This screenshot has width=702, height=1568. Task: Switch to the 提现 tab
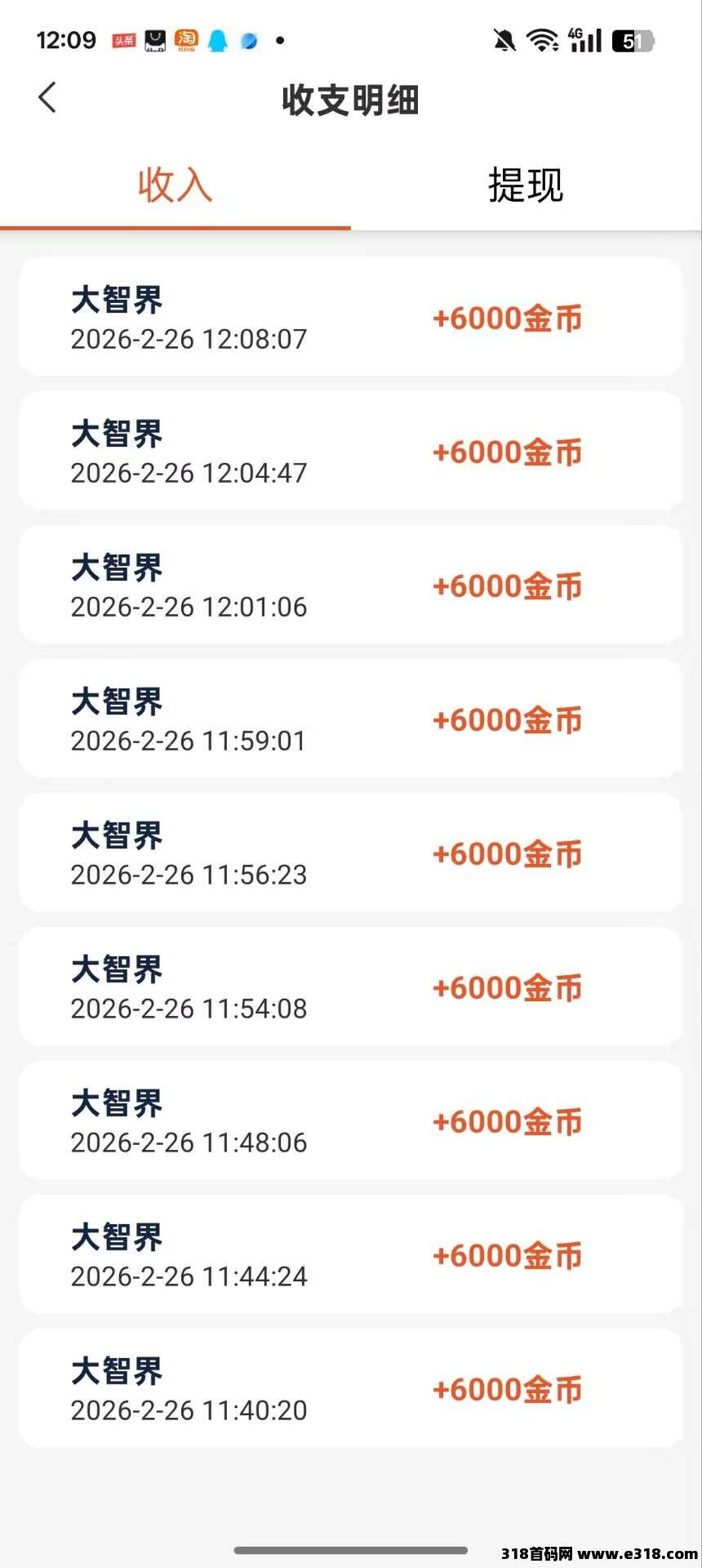[x=525, y=186]
